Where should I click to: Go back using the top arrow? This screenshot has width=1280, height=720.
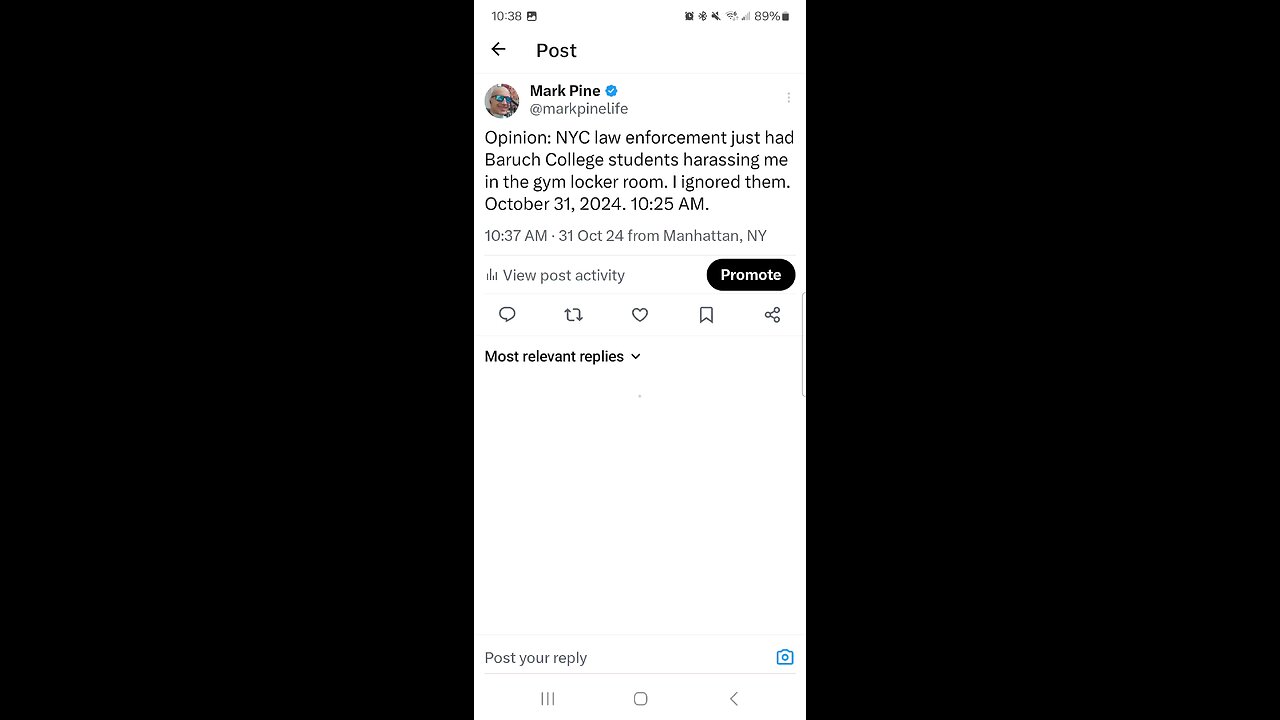[x=498, y=50]
